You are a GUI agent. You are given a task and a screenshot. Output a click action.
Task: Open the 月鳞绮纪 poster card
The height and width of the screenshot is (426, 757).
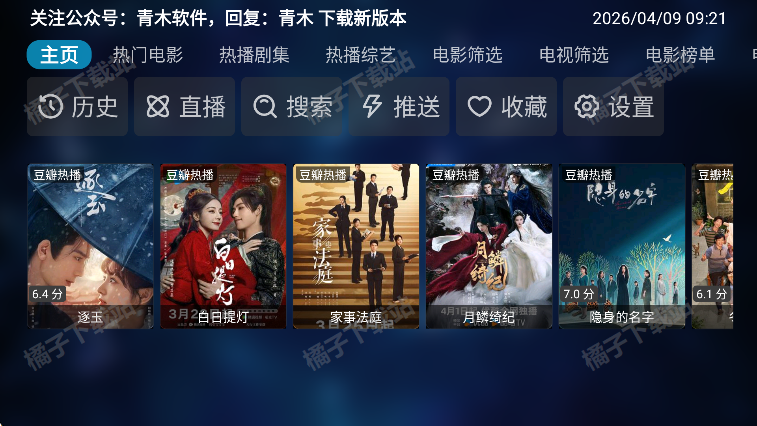tap(489, 246)
